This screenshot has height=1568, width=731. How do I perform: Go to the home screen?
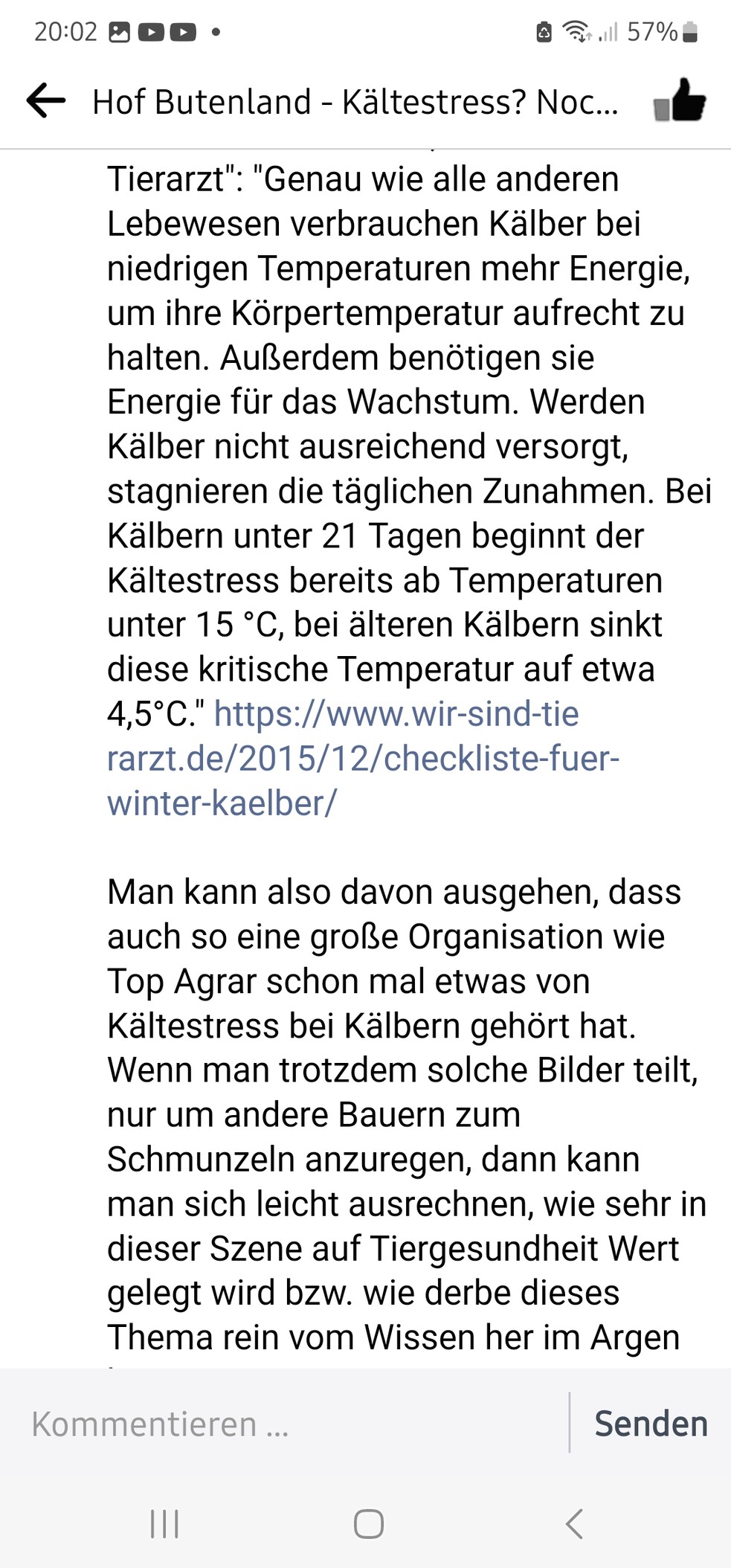(368, 1523)
